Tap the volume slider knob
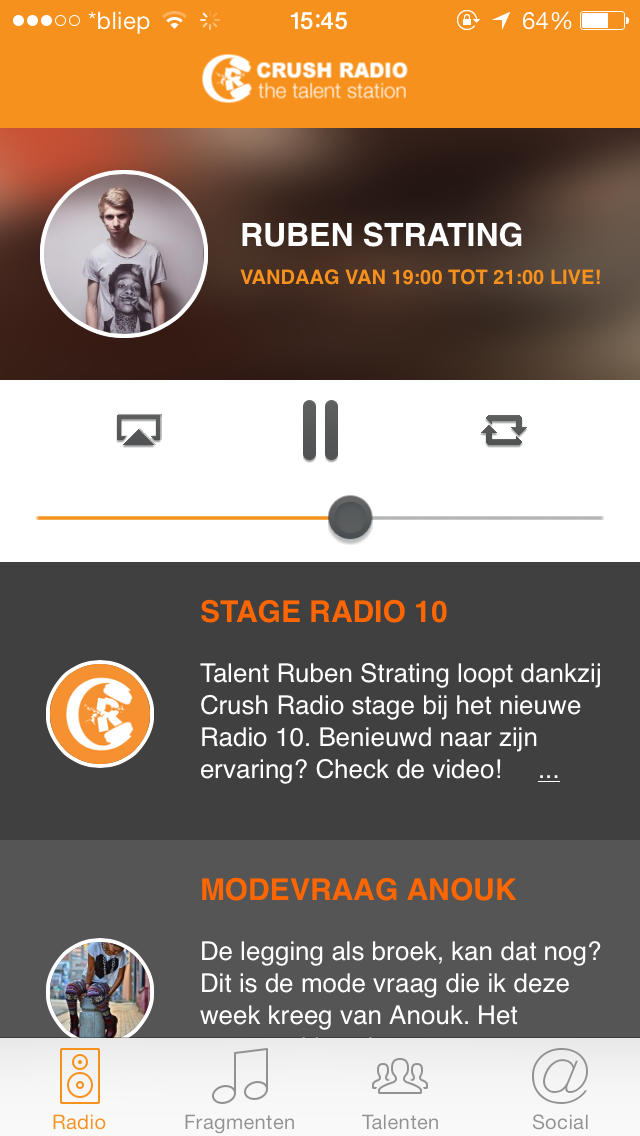Viewport: 640px width, 1136px height. click(350, 518)
